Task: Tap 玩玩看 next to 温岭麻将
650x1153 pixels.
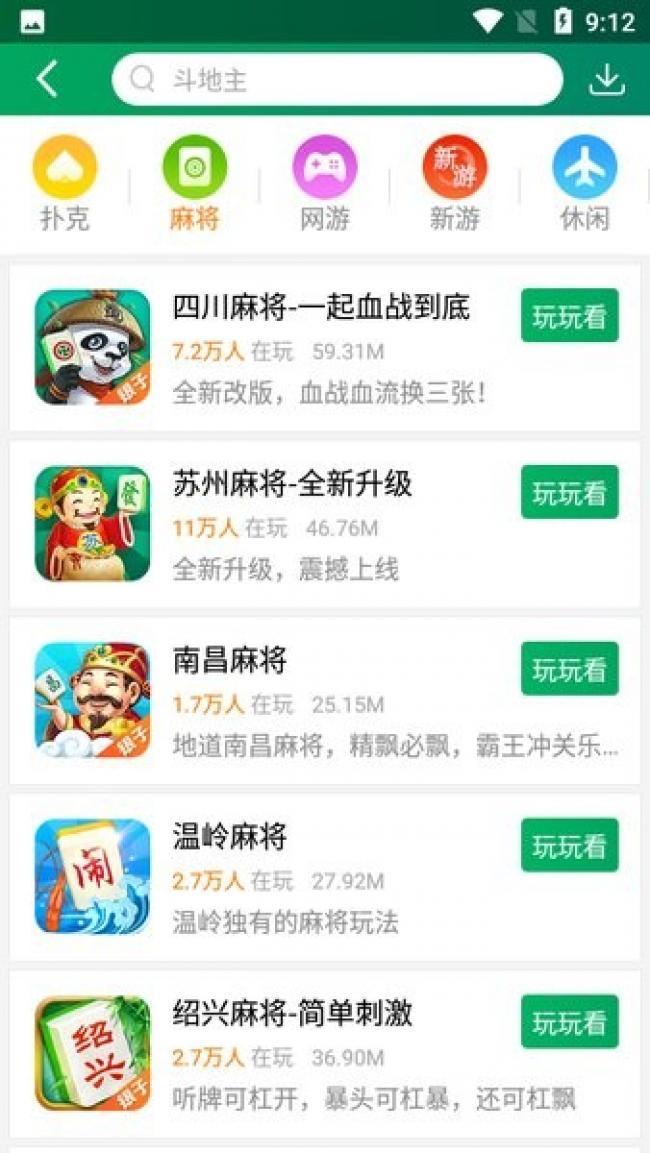Action: (569, 845)
